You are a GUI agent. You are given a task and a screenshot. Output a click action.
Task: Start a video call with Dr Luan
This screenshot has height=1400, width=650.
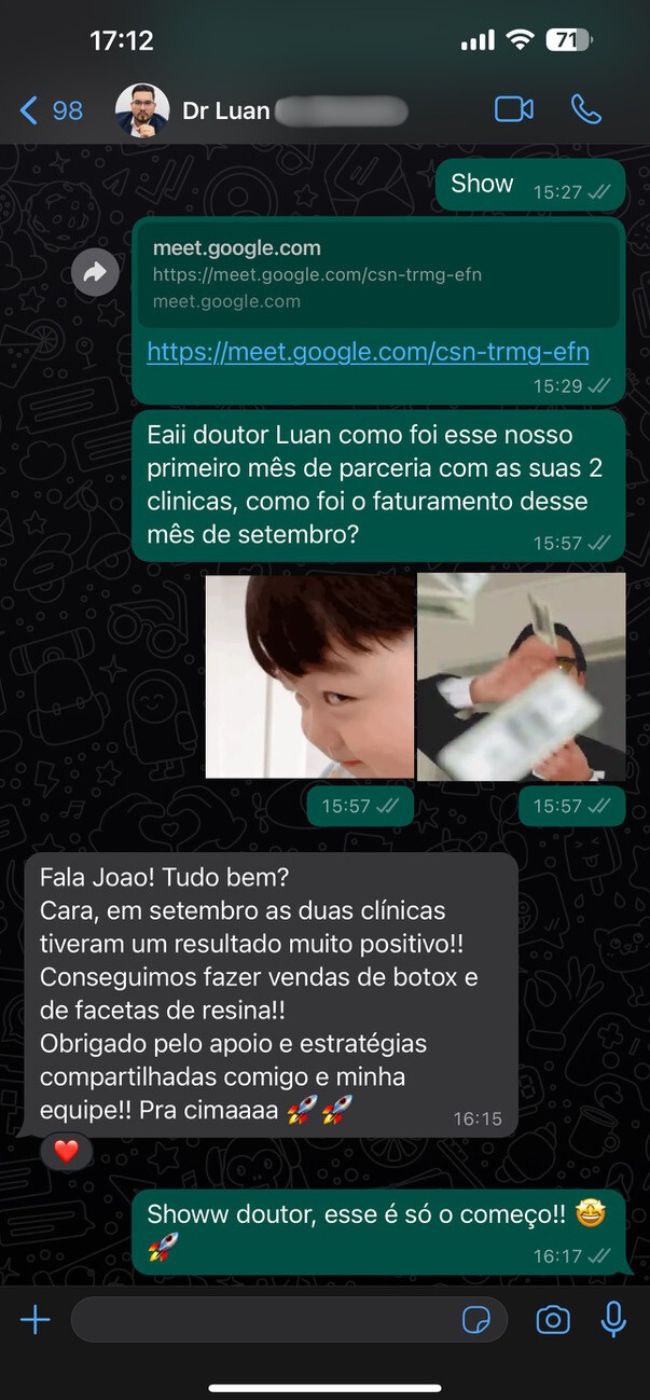[x=514, y=110]
